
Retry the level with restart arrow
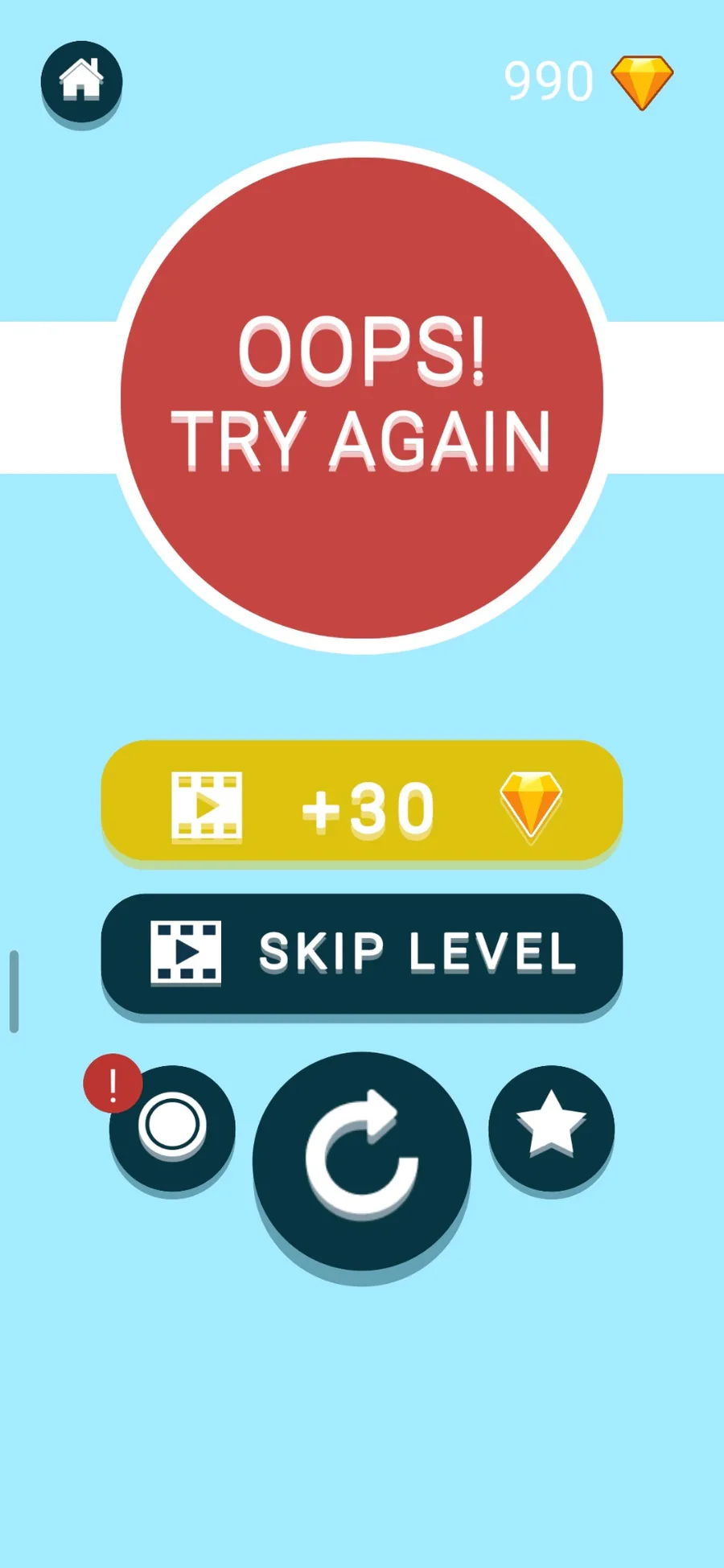coord(362,1161)
